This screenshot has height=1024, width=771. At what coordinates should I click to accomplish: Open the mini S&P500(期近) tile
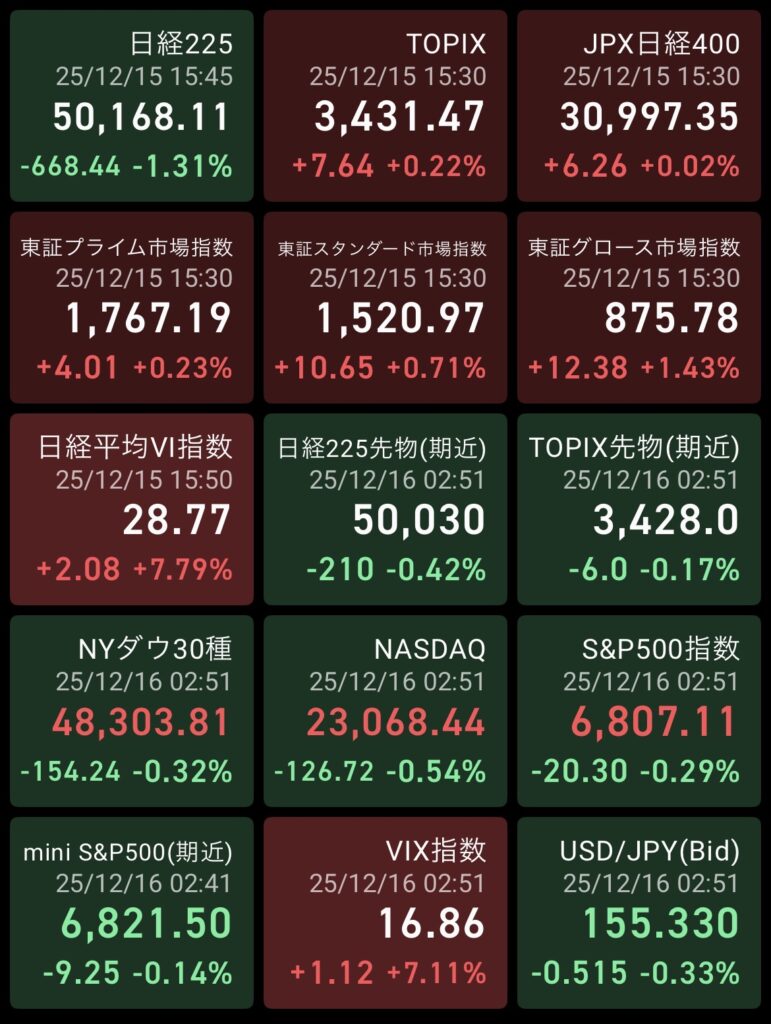coord(132,912)
